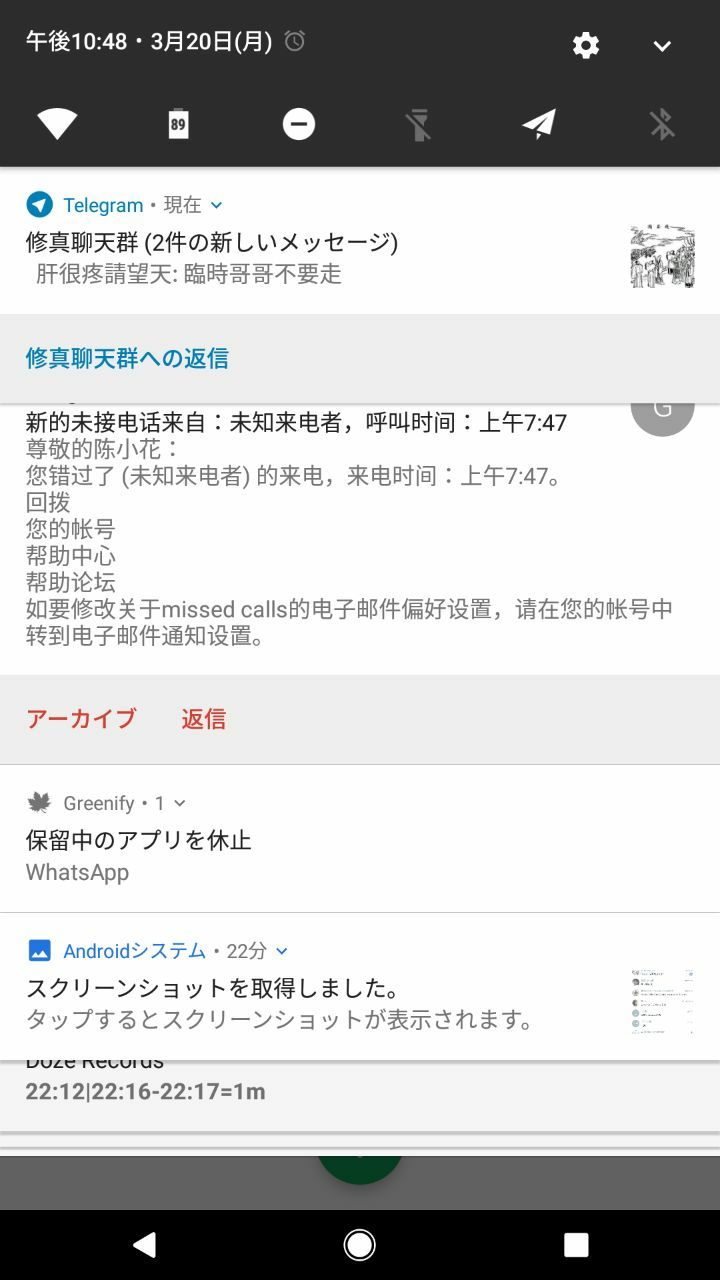Expand the Greenify notification
The width and height of the screenshot is (720, 1280).
179,803
